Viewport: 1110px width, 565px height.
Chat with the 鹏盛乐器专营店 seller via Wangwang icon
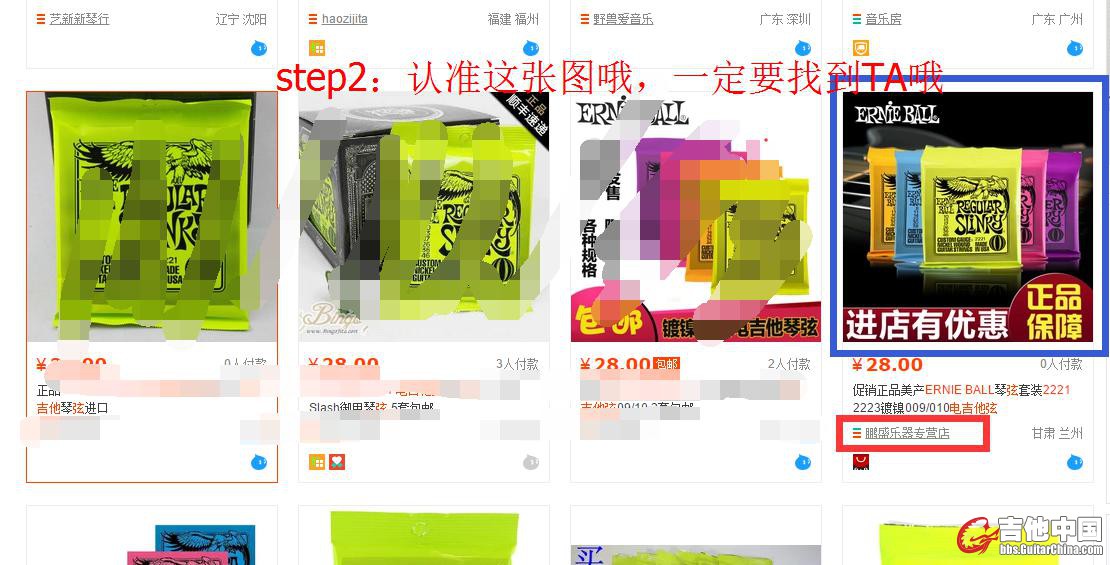1074,462
